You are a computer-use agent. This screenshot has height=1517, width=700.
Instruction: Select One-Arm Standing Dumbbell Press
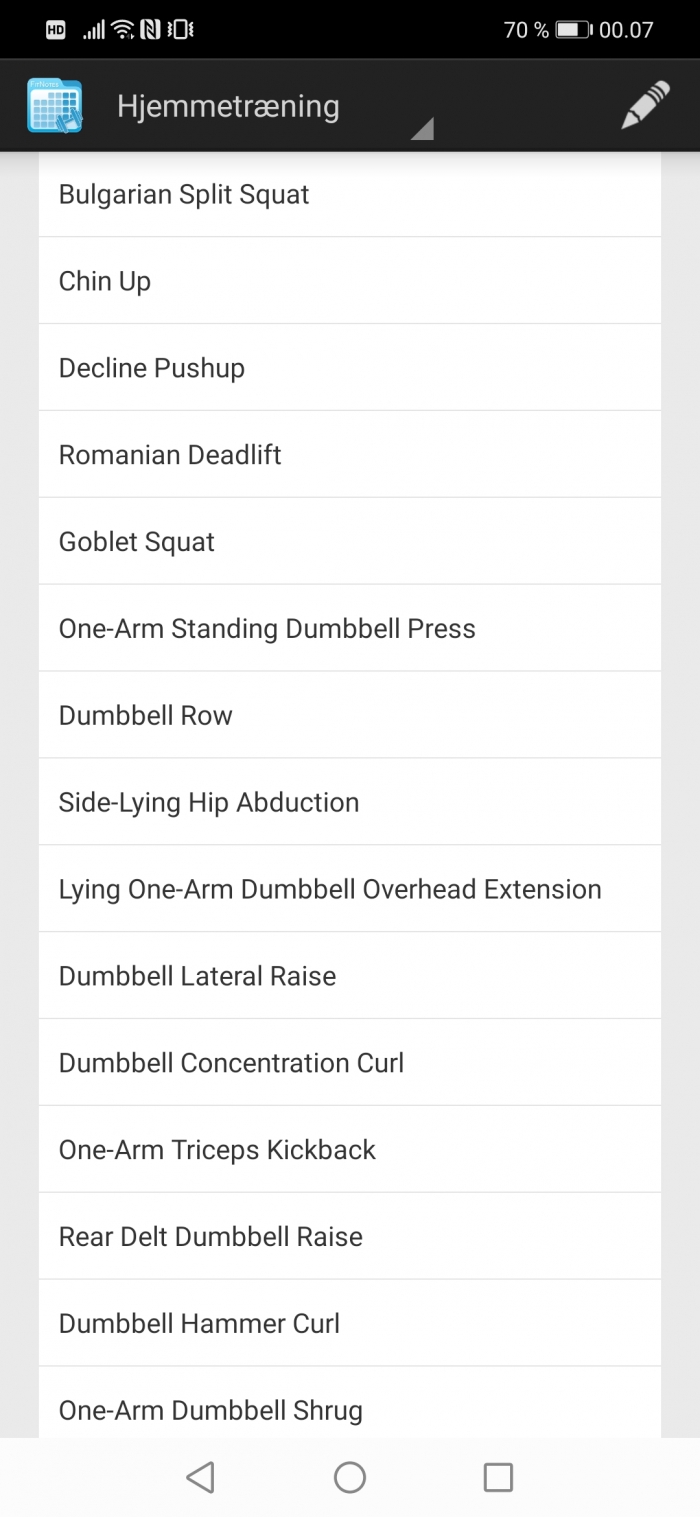(x=350, y=628)
